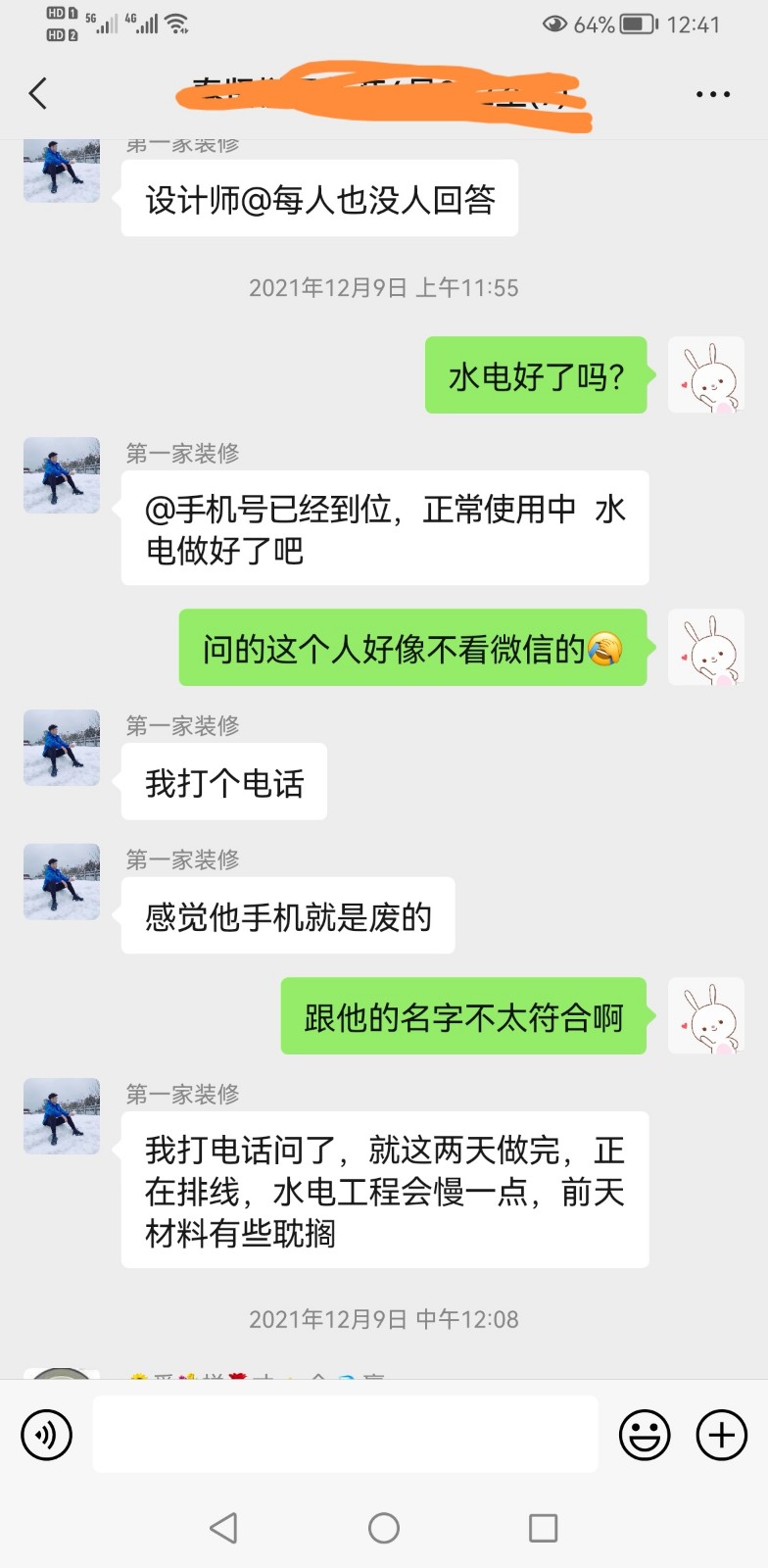Tap rabbit avatar beside 水电好了吗?
The width and height of the screenshot is (768, 1568).
point(705,375)
